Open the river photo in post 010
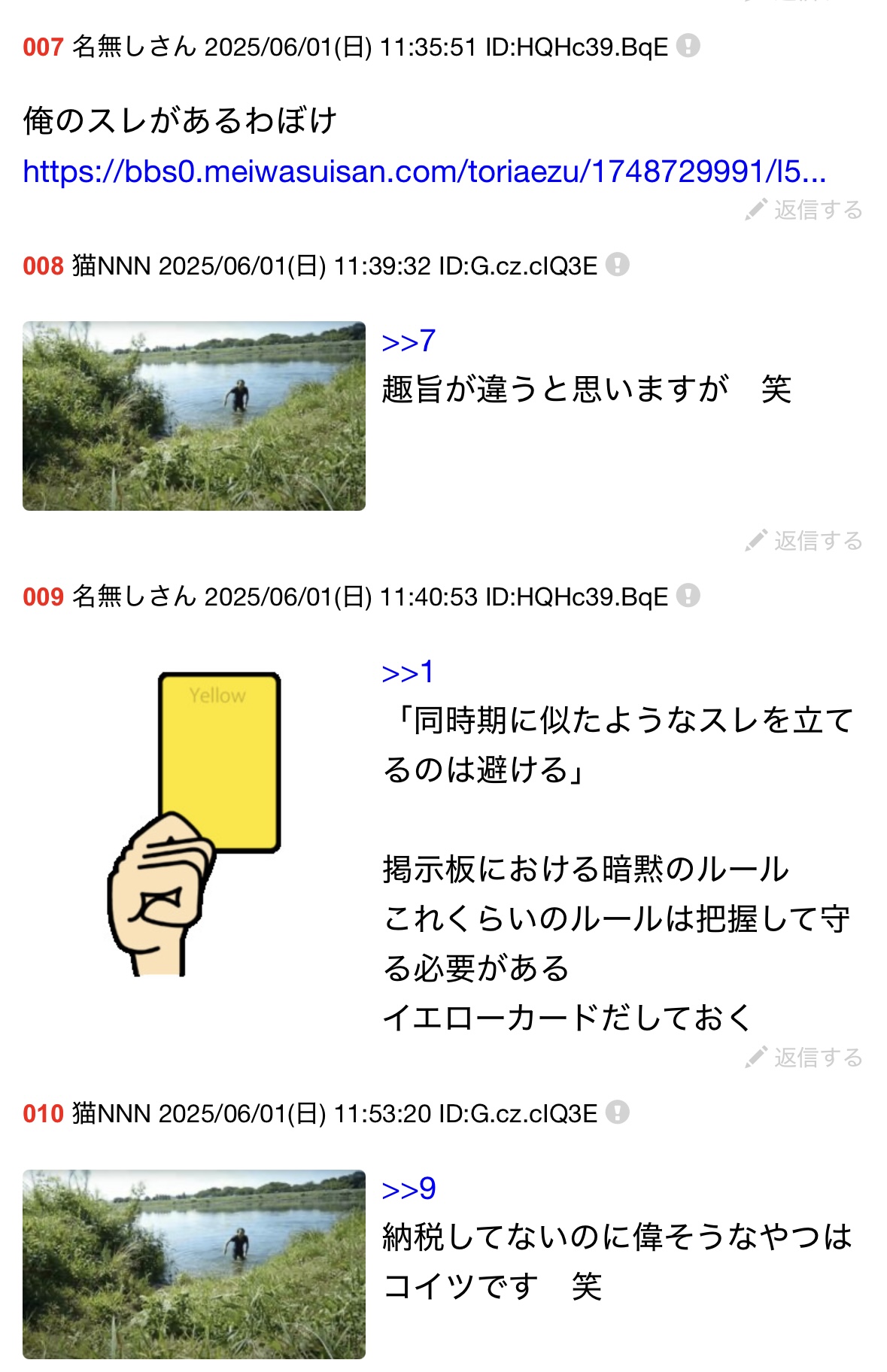The width and height of the screenshot is (887, 1372). [194, 1264]
